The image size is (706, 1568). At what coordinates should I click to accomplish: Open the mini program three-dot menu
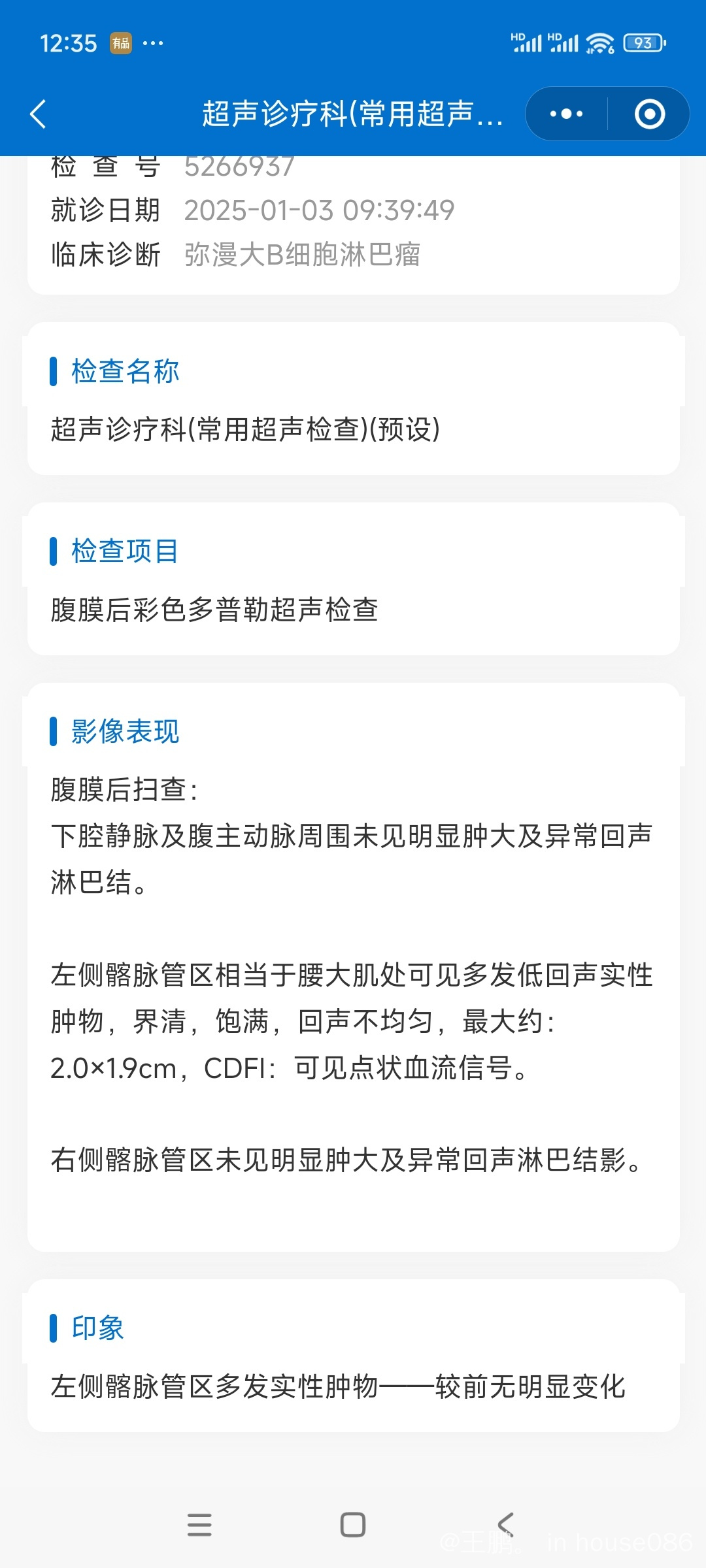(566, 114)
